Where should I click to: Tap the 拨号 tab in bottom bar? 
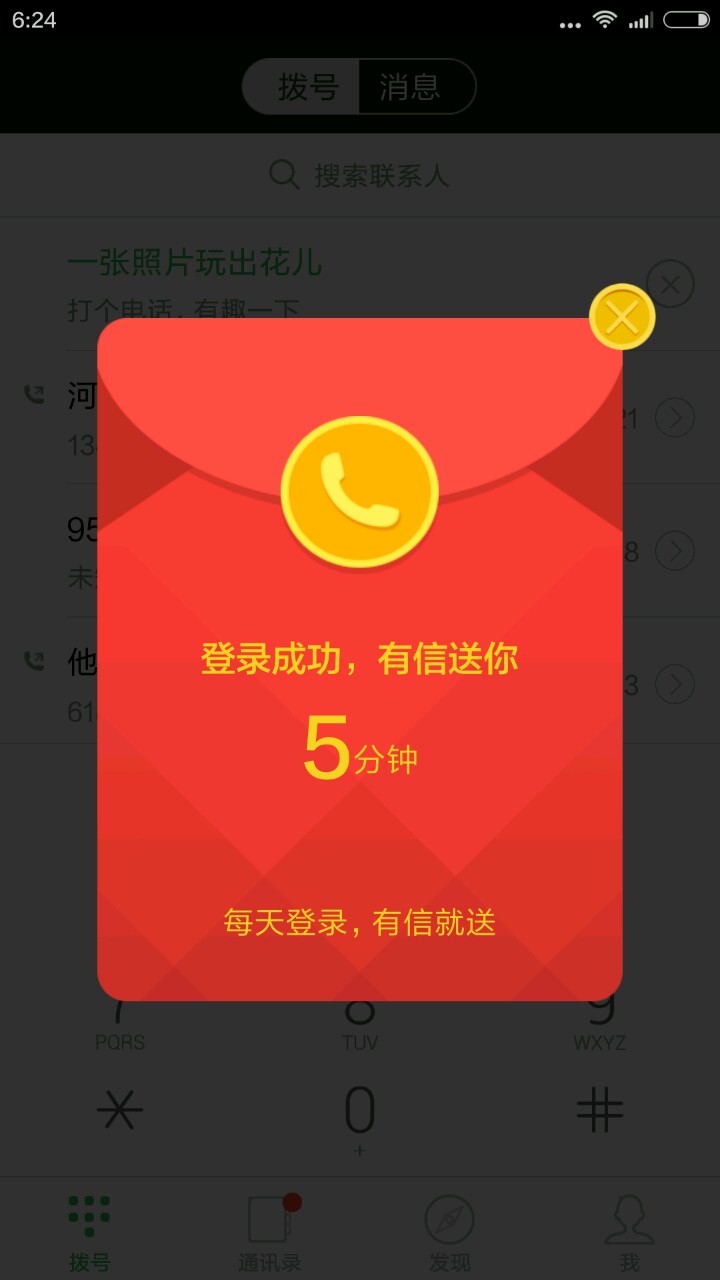(x=90, y=1232)
